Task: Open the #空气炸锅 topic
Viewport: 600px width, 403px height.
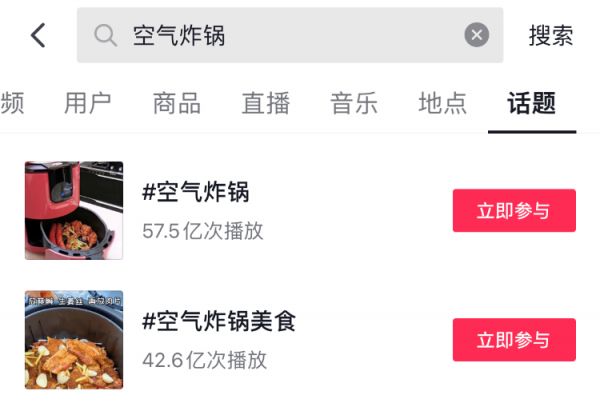Action: [x=196, y=193]
